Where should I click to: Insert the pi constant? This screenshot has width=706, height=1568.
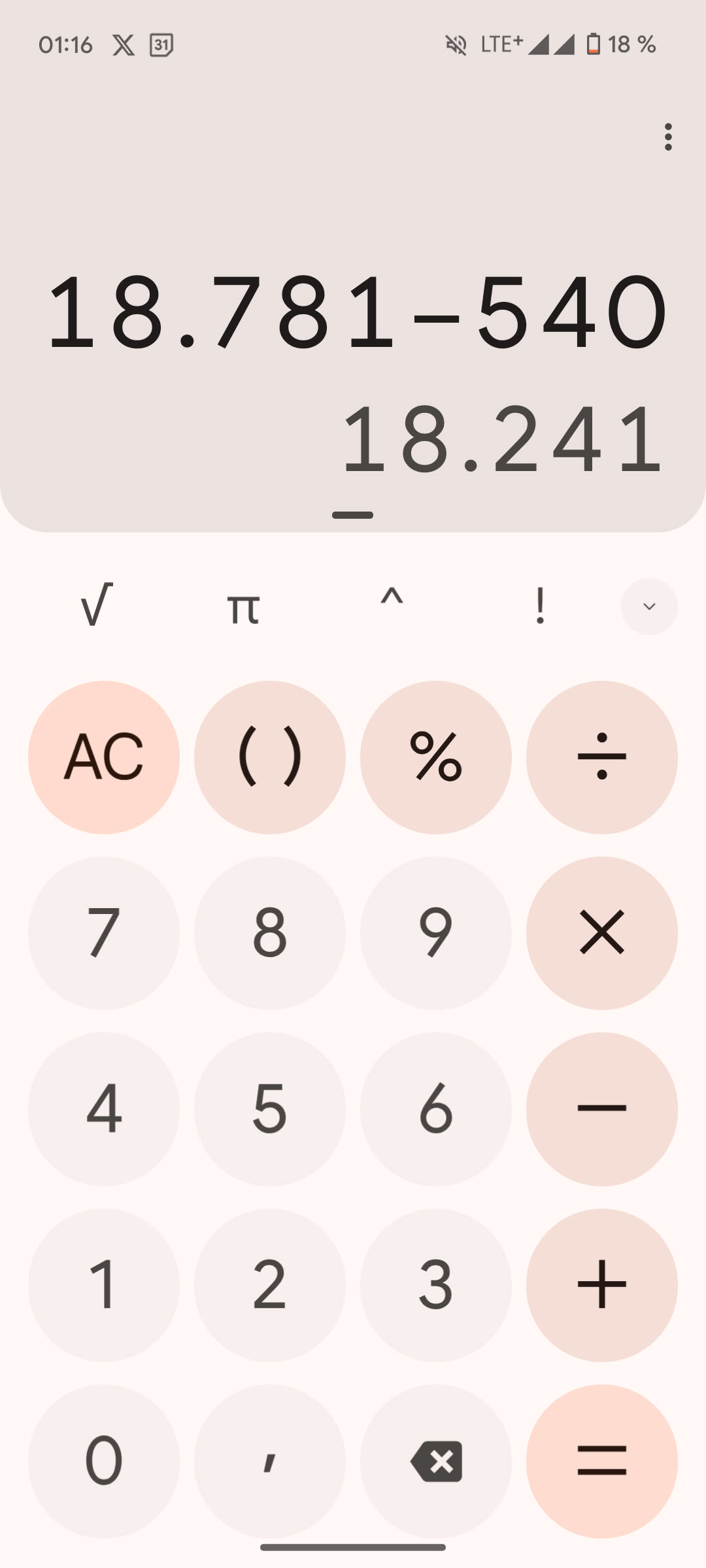(243, 606)
